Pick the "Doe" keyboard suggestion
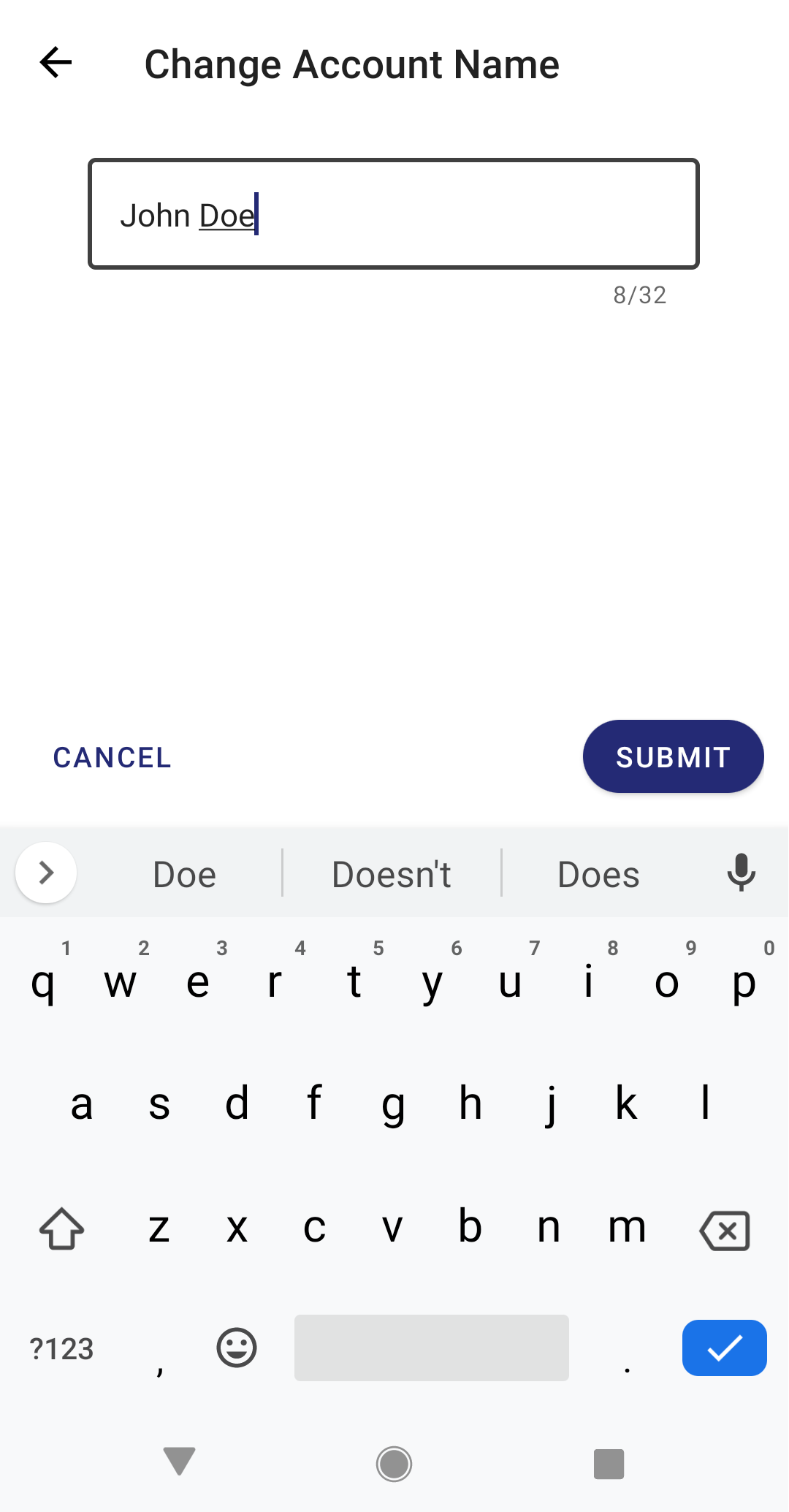 [184, 874]
